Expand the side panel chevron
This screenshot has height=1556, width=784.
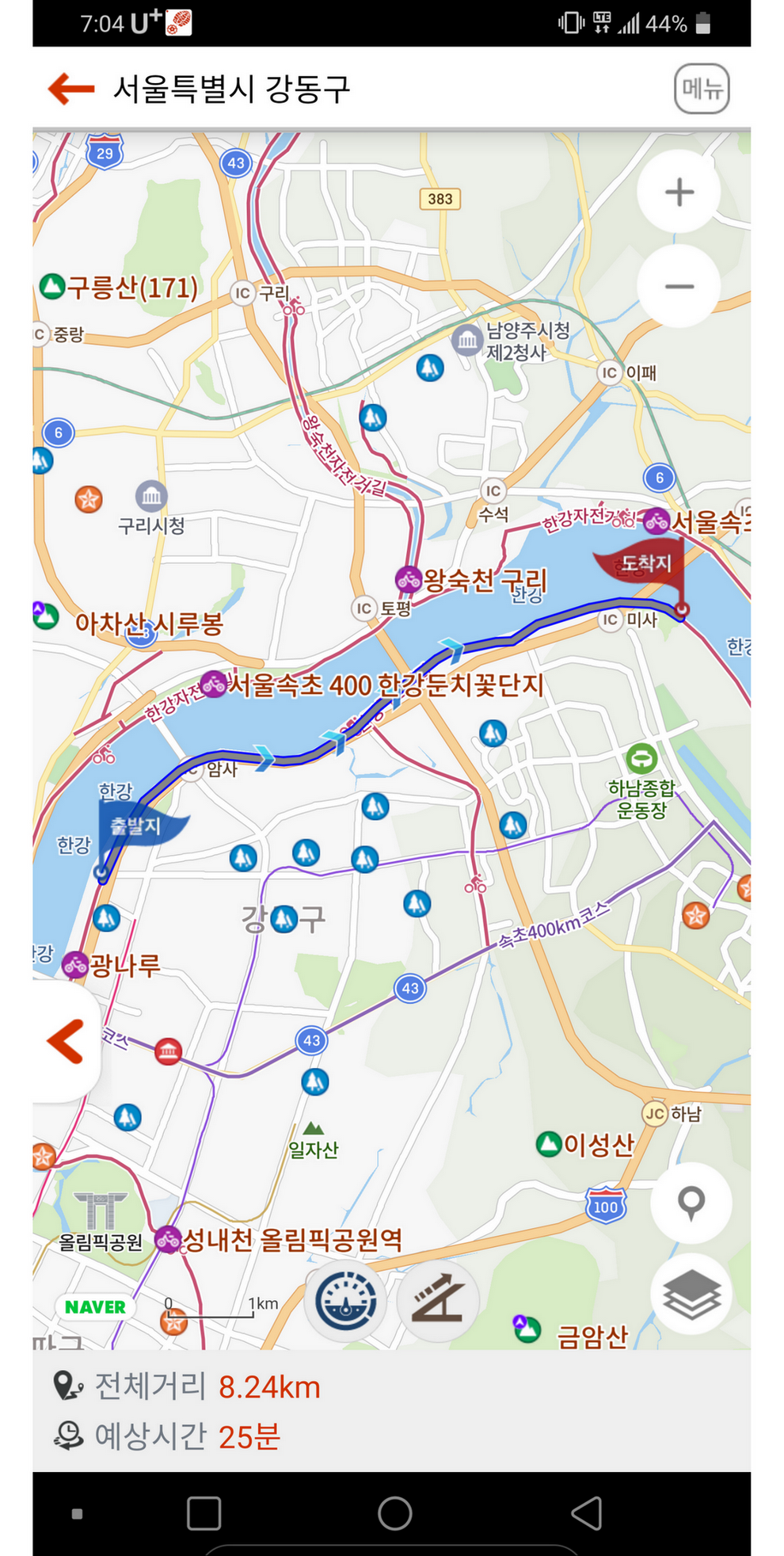tap(67, 1040)
